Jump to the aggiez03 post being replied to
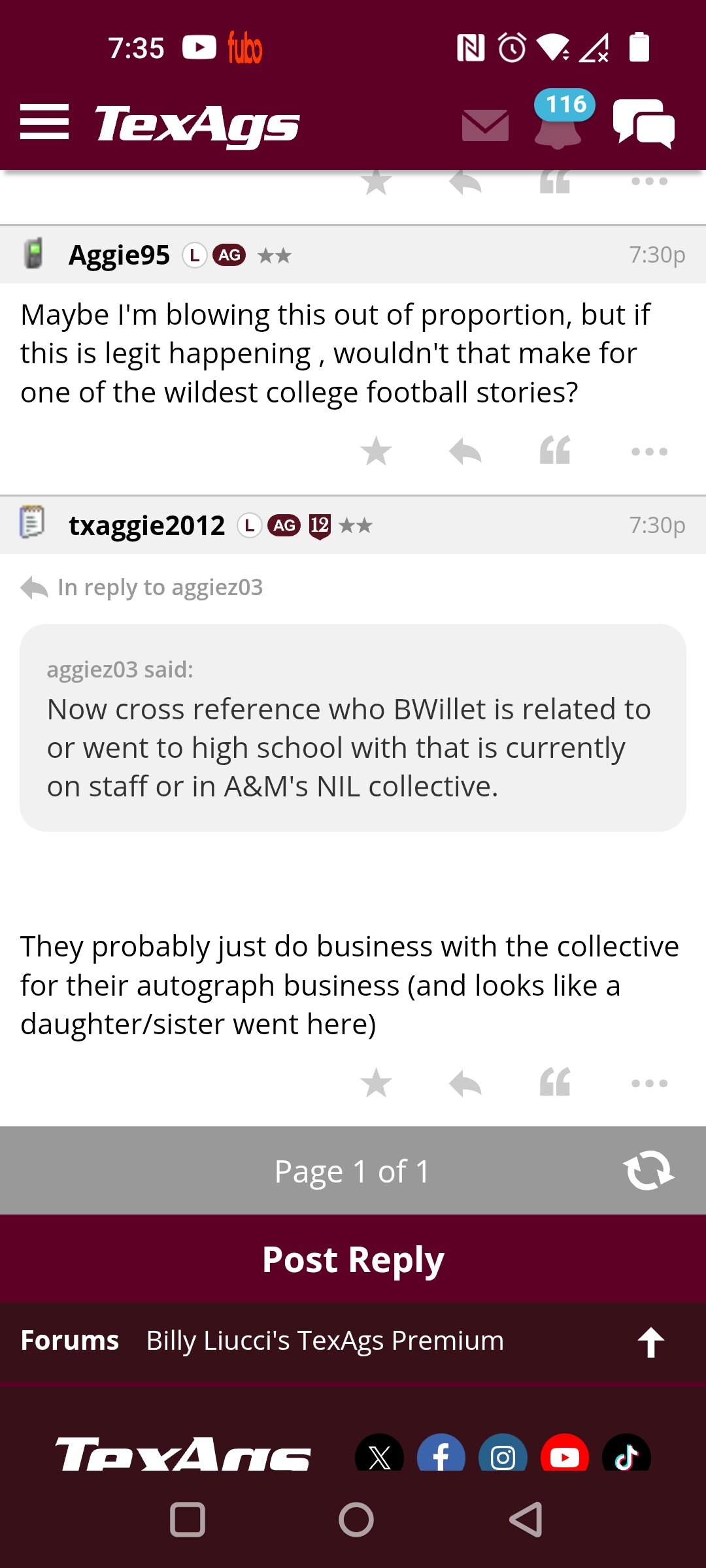This screenshot has width=706, height=1568. [142, 587]
